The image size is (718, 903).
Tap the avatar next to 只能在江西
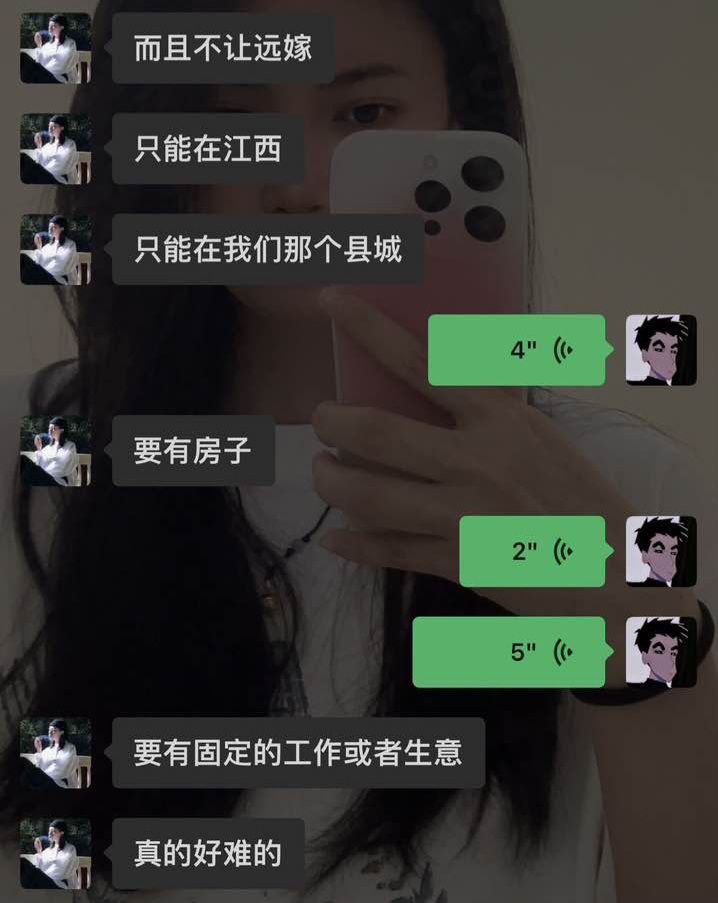56,149
